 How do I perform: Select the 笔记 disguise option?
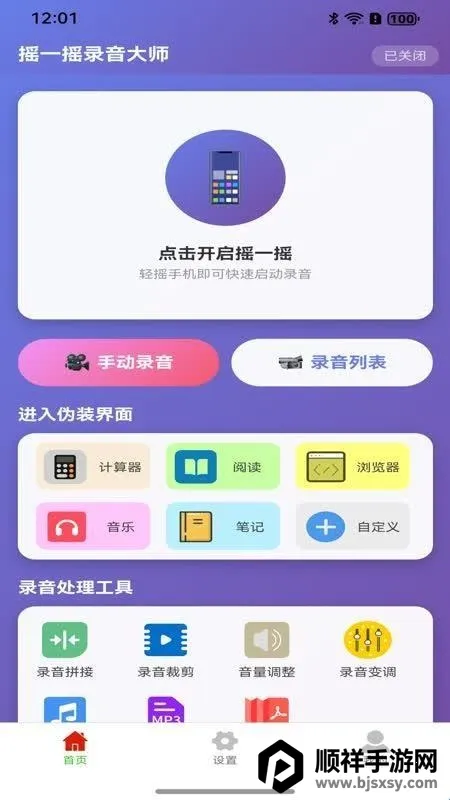click(x=223, y=526)
